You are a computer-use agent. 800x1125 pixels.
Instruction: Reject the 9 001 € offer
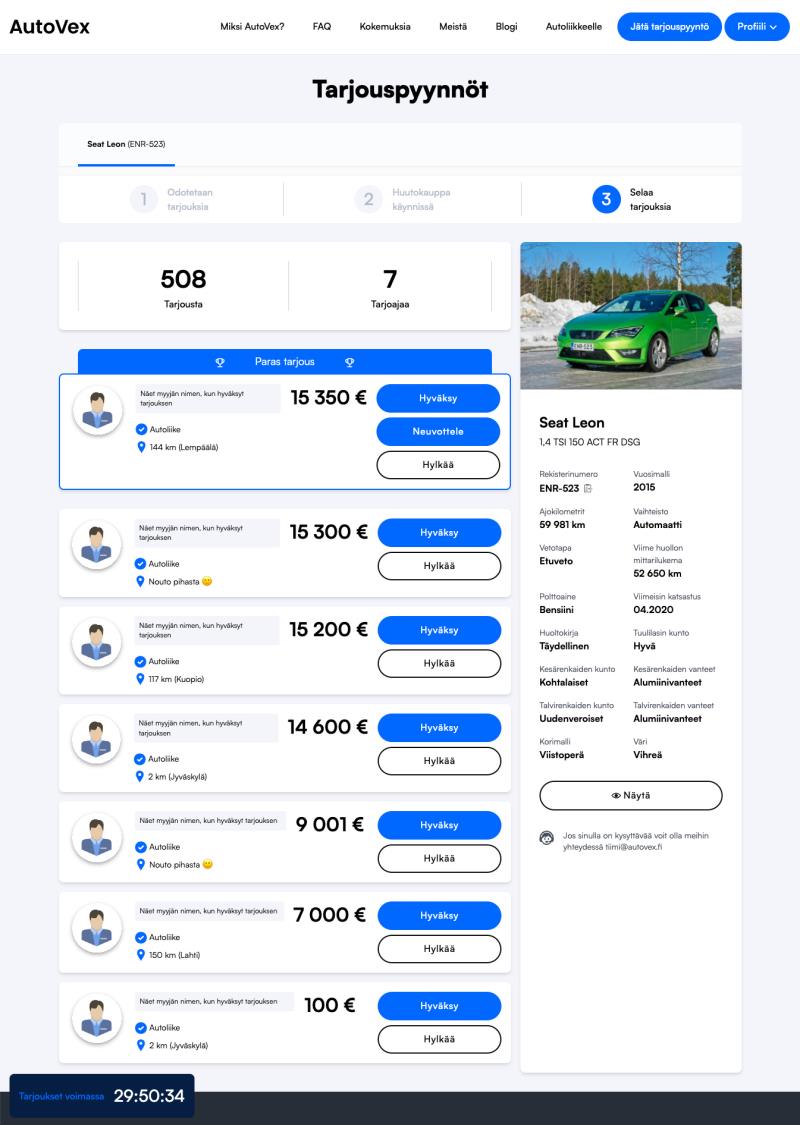[x=439, y=858]
